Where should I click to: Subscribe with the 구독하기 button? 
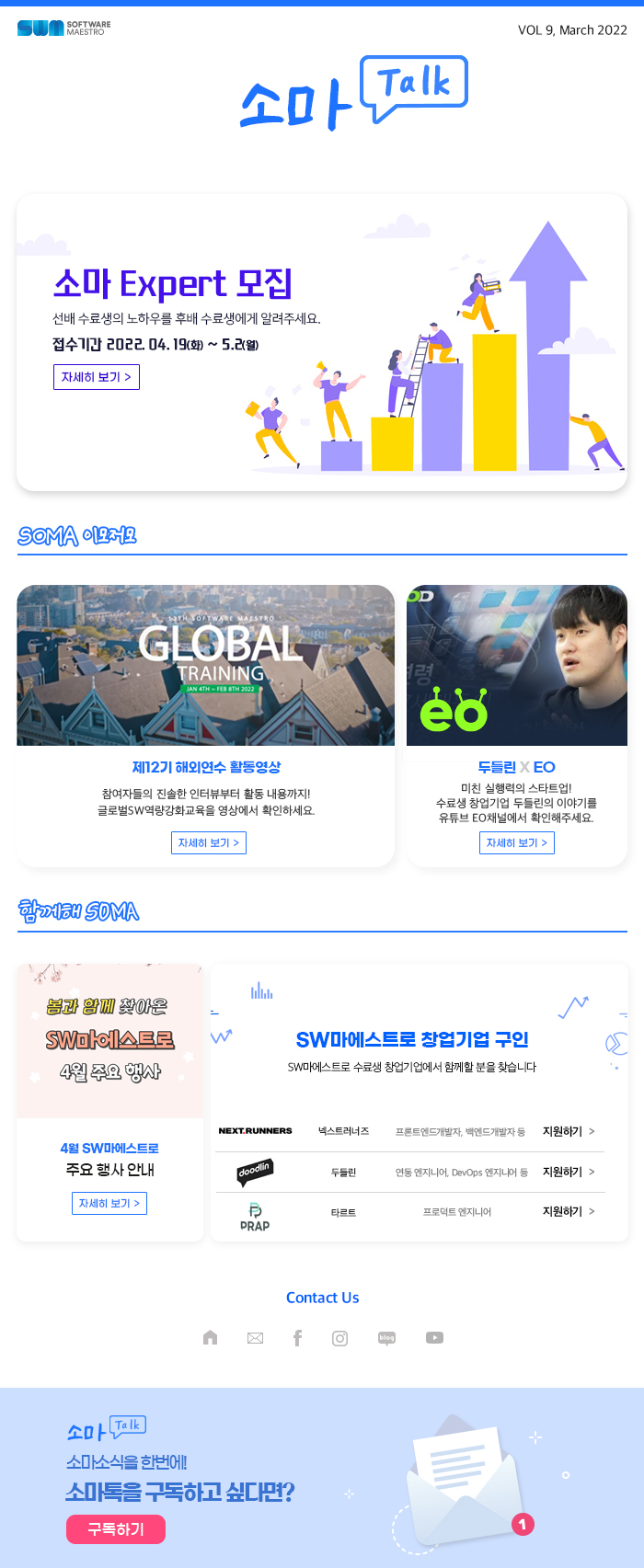coord(116,1528)
